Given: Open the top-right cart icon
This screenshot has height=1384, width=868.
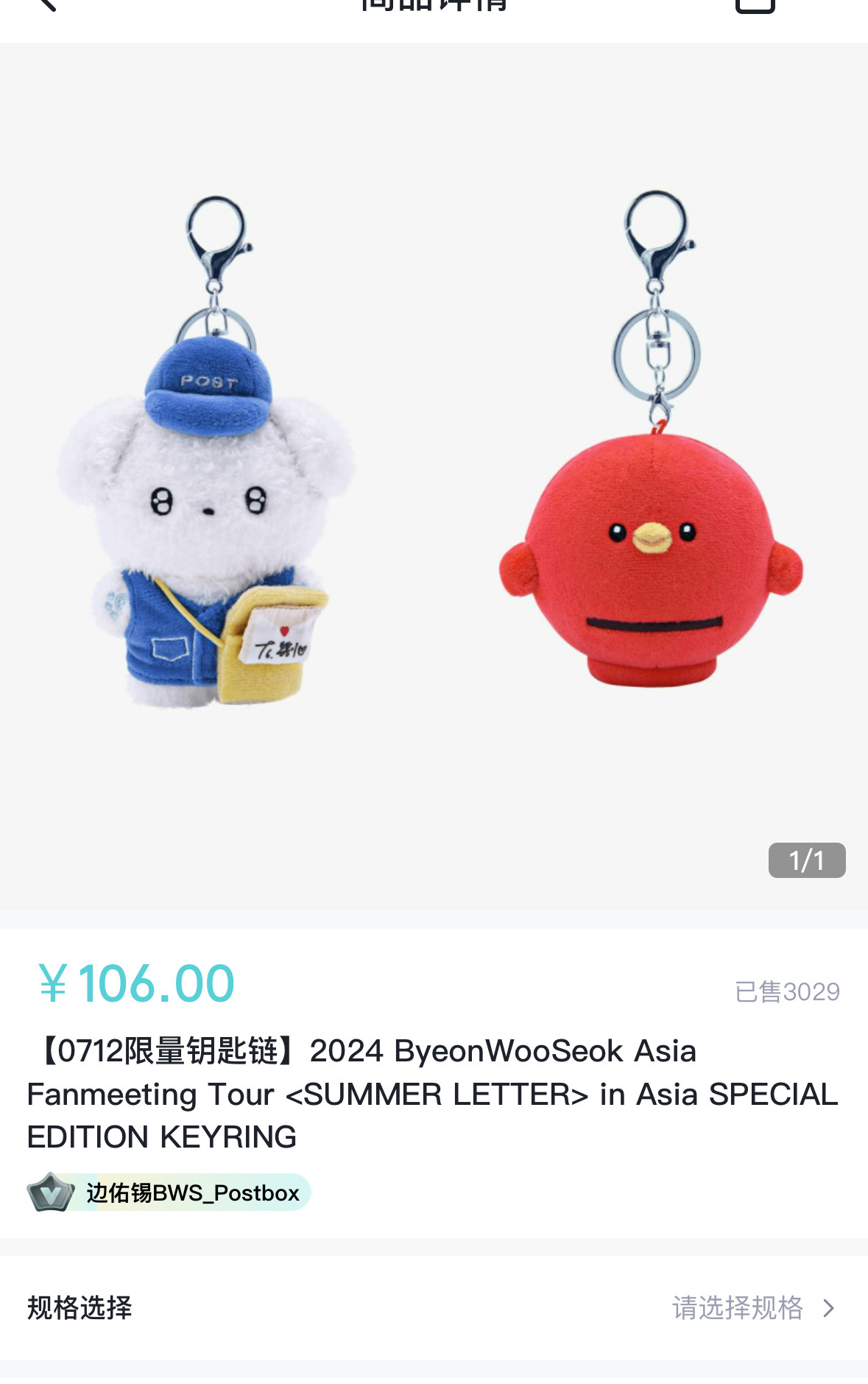Looking at the screenshot, I should pyautogui.click(x=755, y=6).
